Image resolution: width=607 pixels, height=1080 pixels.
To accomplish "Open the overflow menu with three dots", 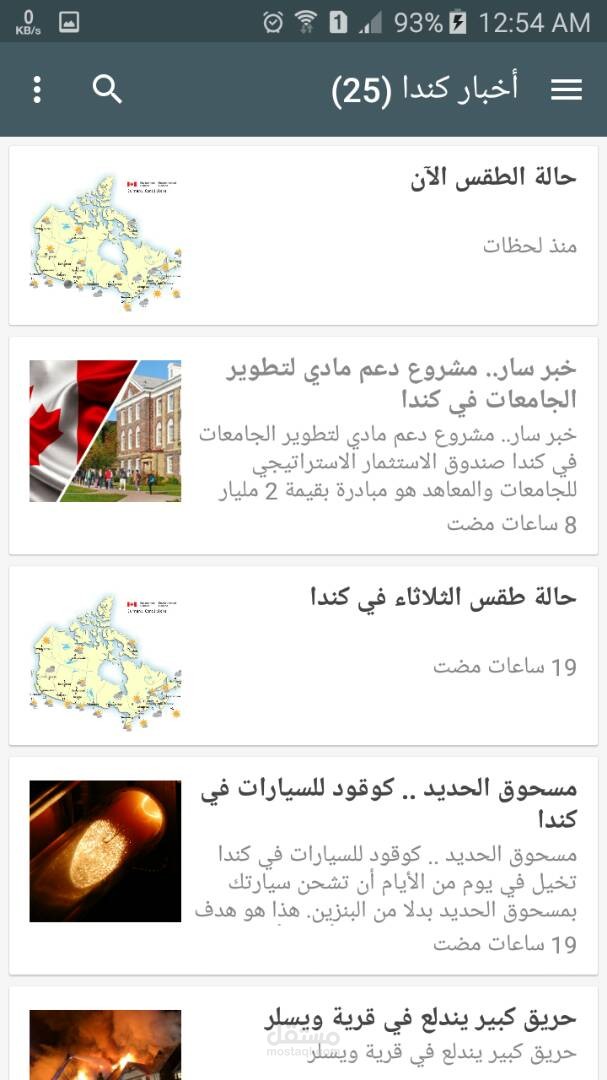I will (x=37, y=89).
